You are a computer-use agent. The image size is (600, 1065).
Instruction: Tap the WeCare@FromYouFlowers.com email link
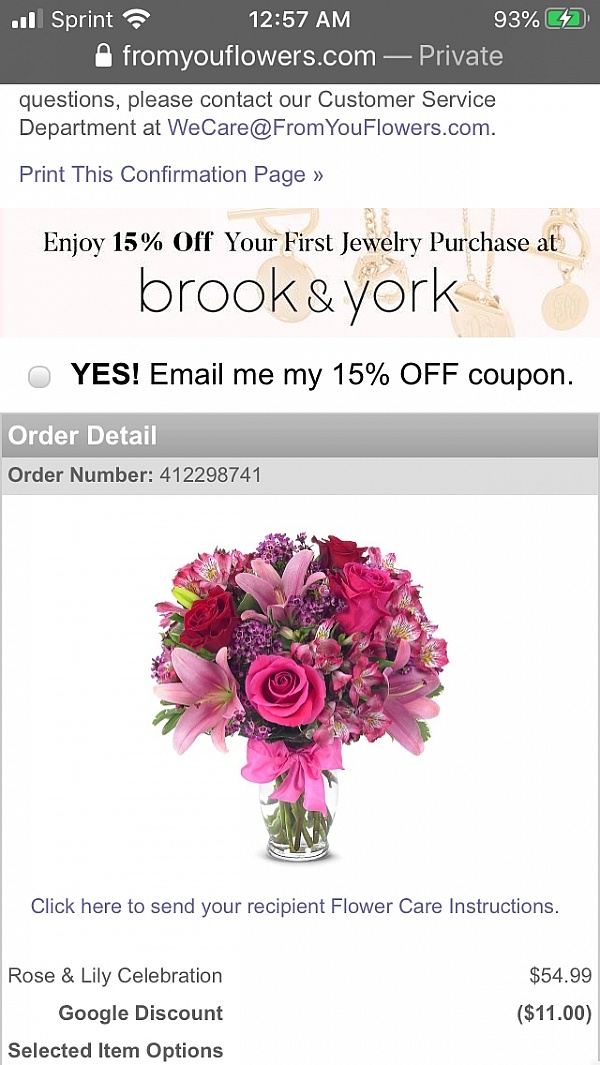click(328, 128)
